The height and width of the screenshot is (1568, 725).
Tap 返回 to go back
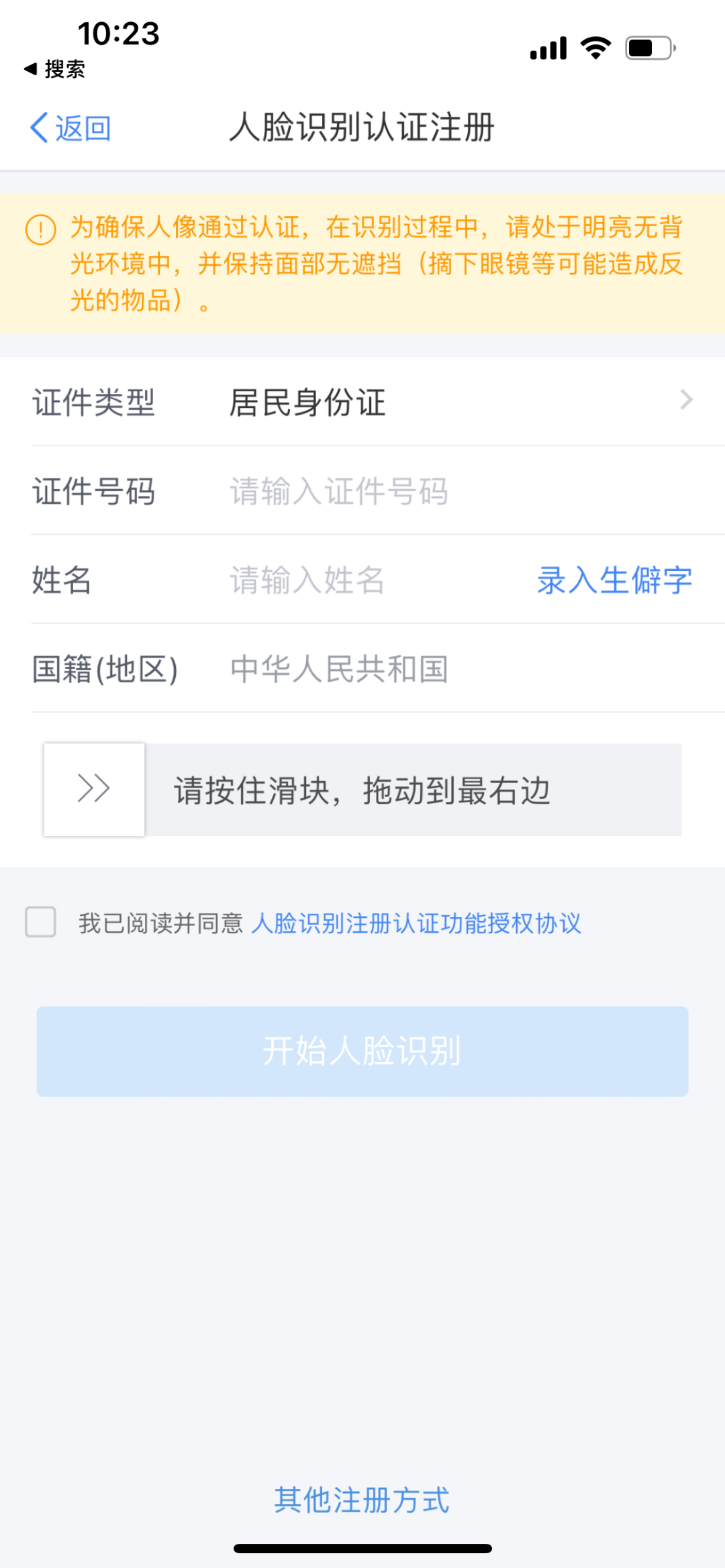[x=70, y=127]
